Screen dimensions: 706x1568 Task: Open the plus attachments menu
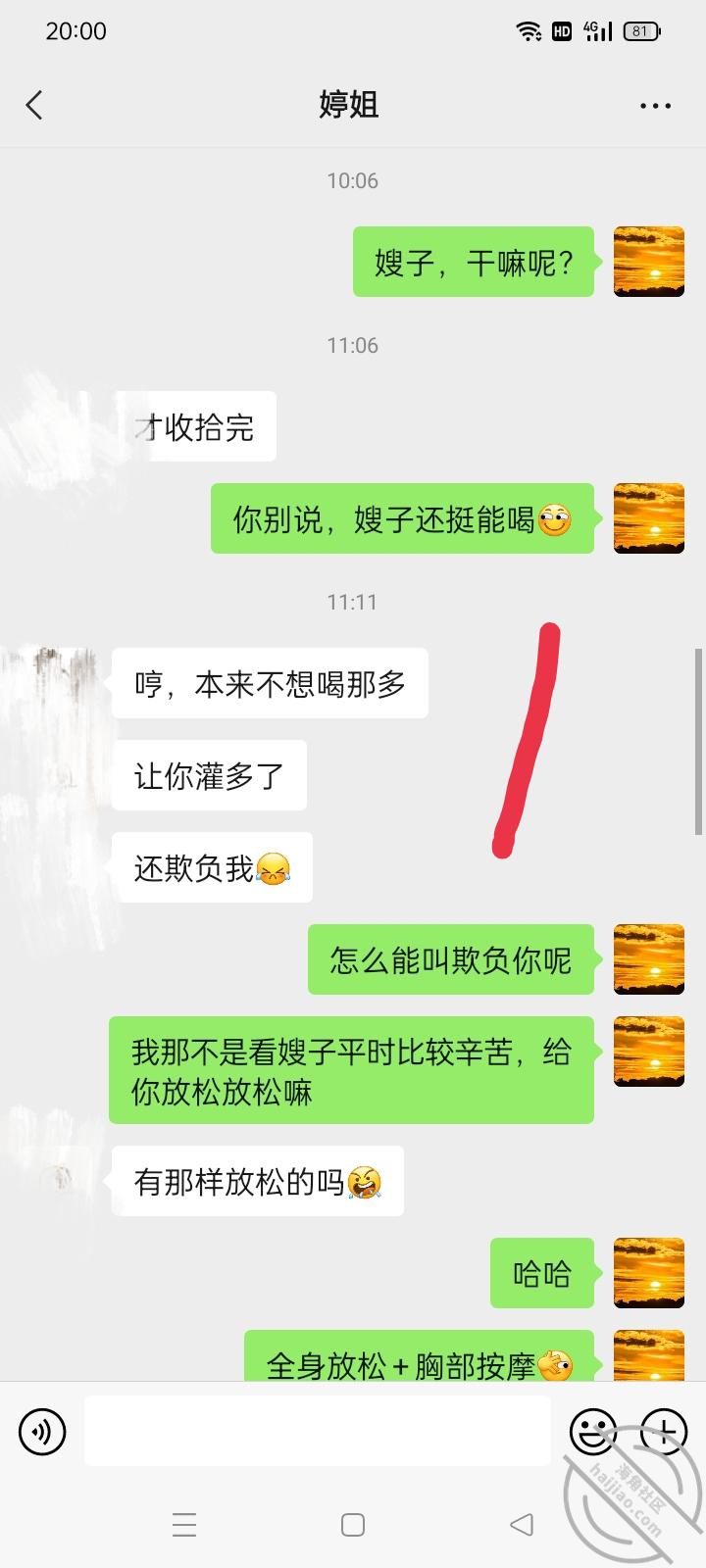(x=663, y=1432)
